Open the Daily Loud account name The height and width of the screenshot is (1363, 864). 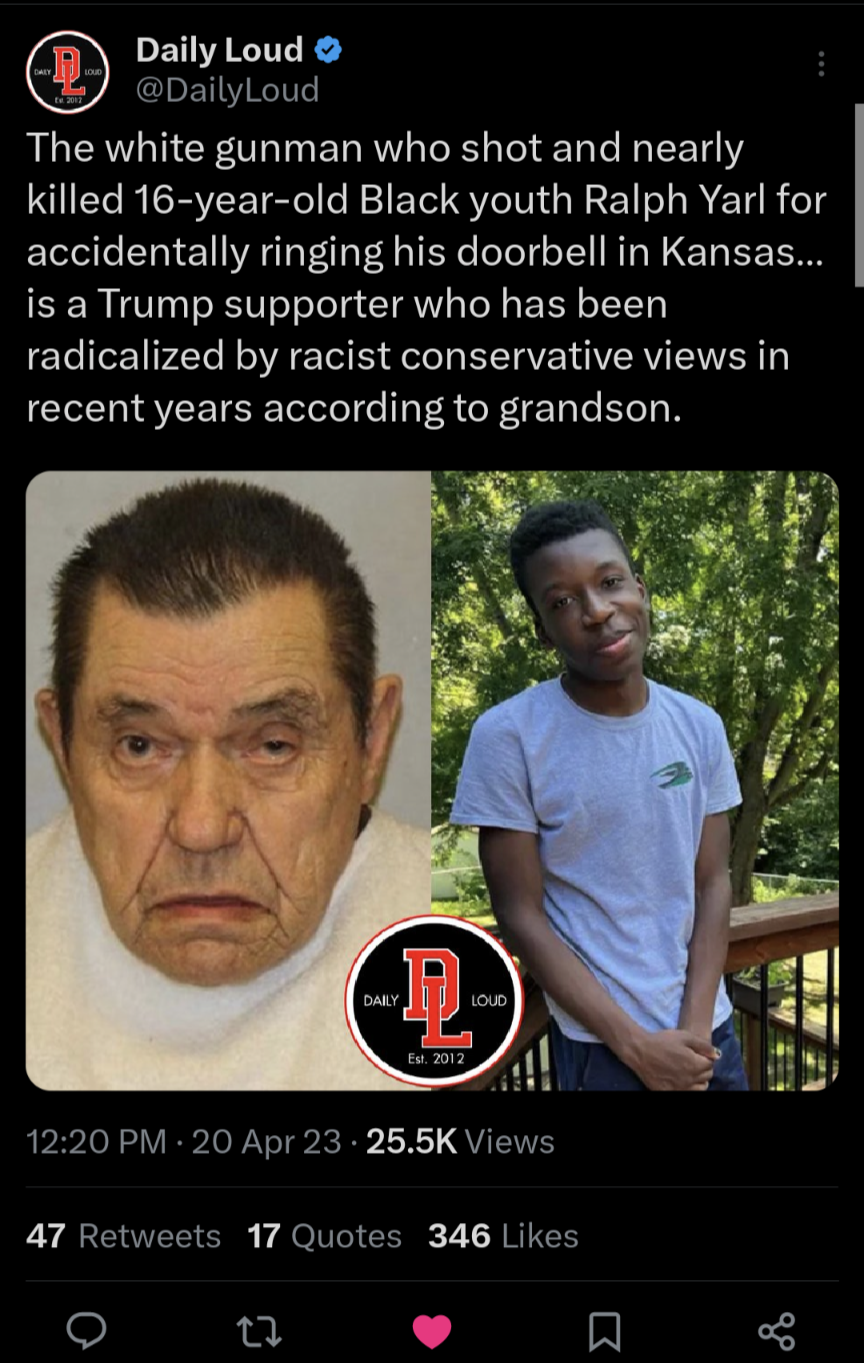[219, 49]
